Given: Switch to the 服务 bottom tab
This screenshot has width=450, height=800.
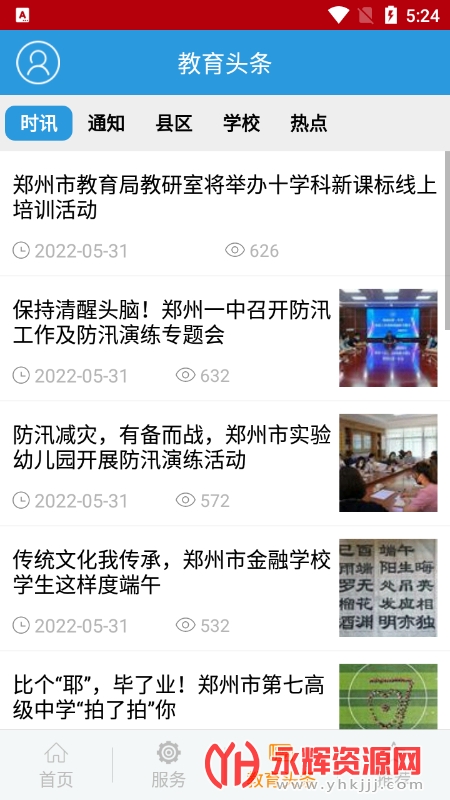Looking at the screenshot, I should click(x=168, y=765).
